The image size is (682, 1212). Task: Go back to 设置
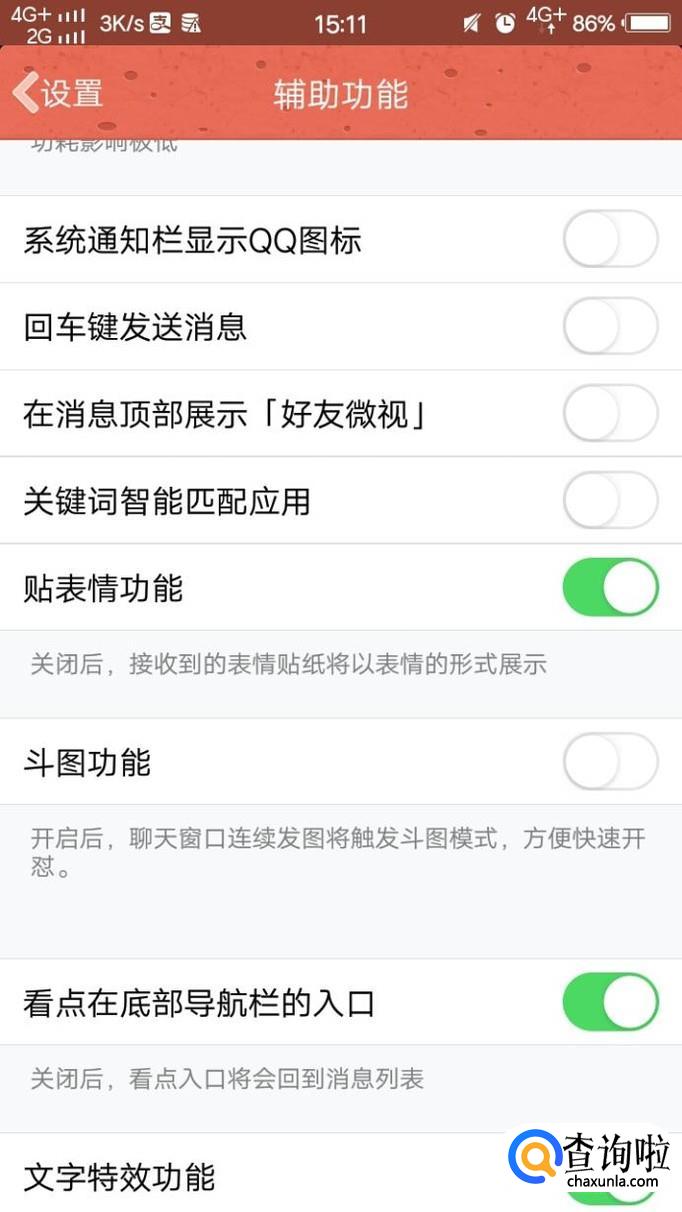58,94
